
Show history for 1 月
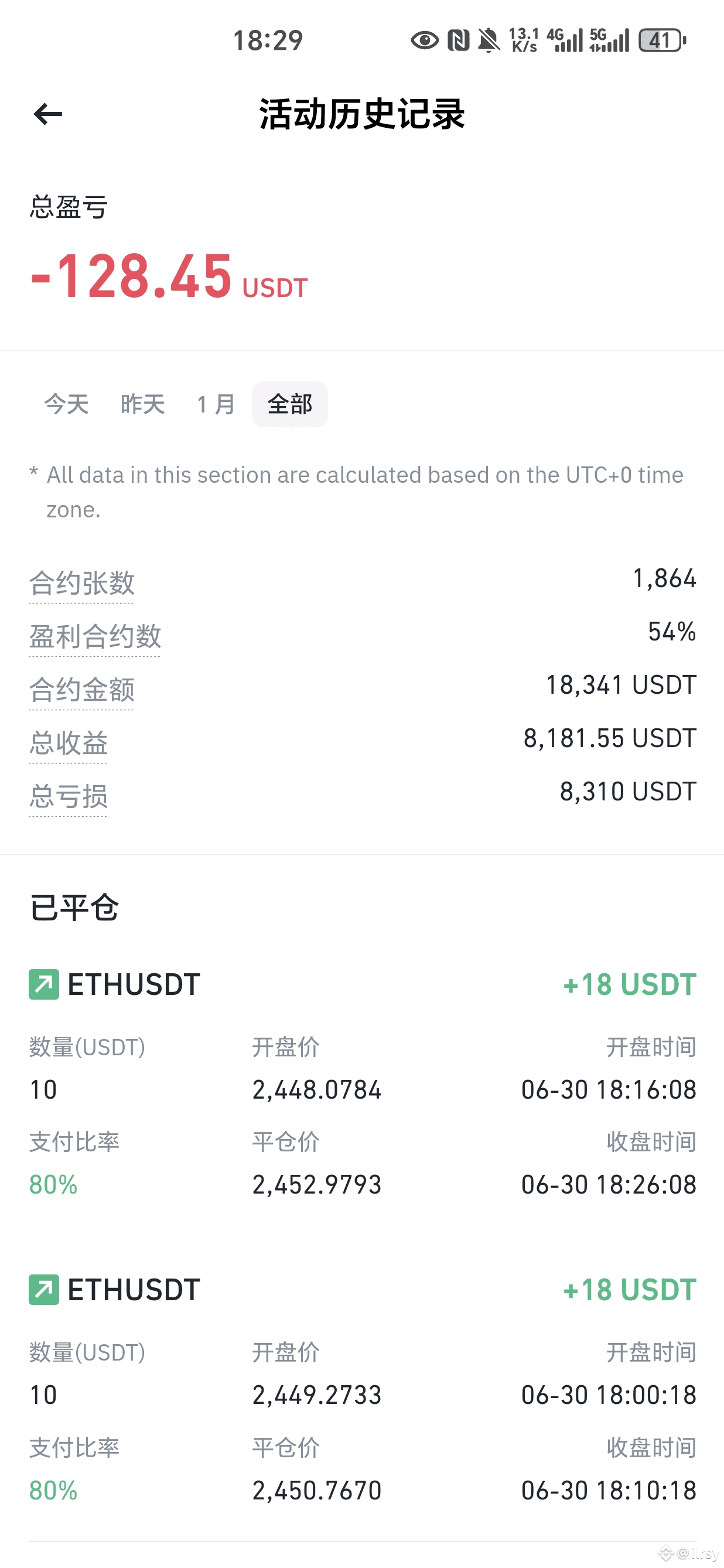click(x=216, y=404)
